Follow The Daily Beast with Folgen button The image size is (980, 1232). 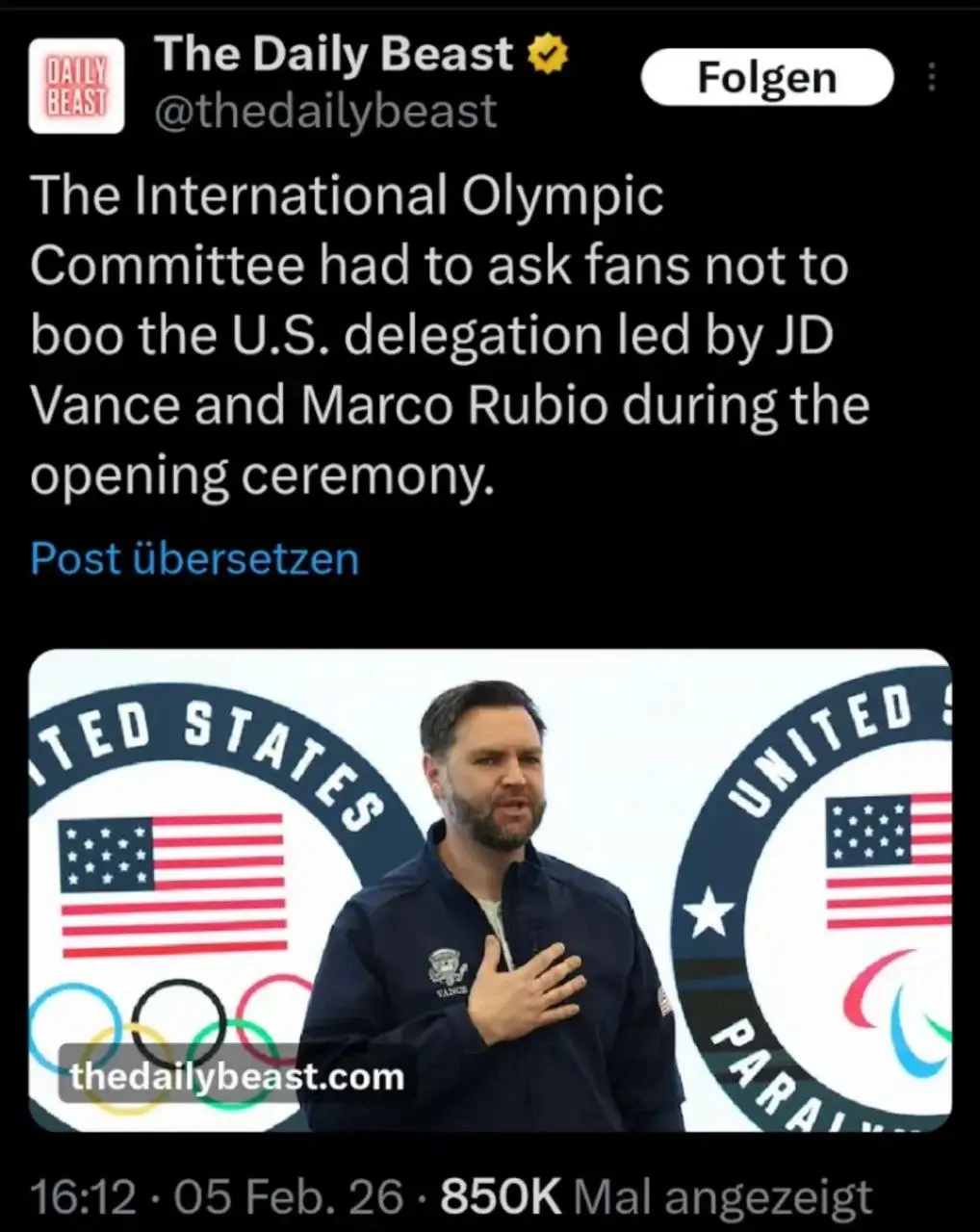pos(766,77)
